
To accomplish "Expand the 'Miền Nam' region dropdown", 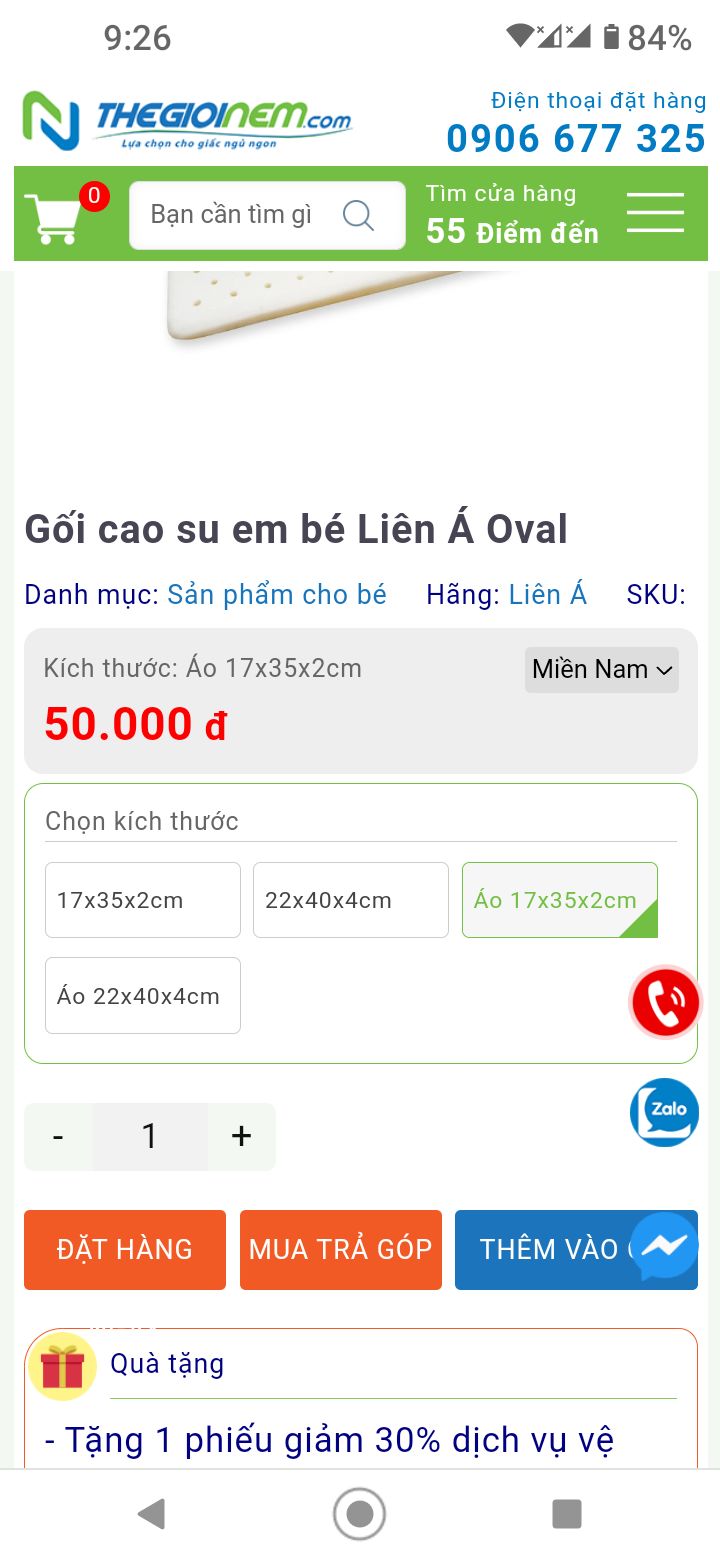I will point(601,669).
